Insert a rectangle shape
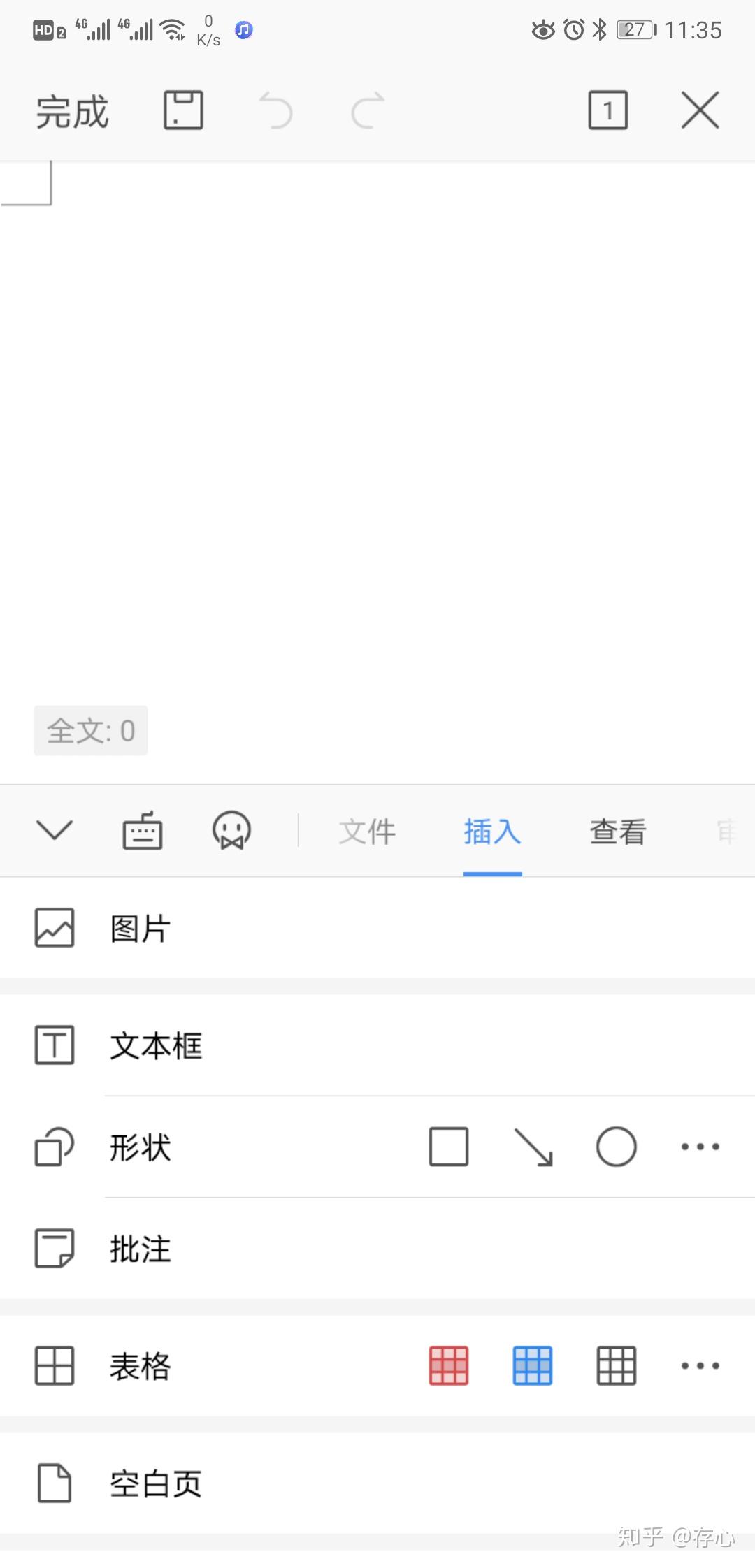755x1568 pixels. coord(448,1147)
